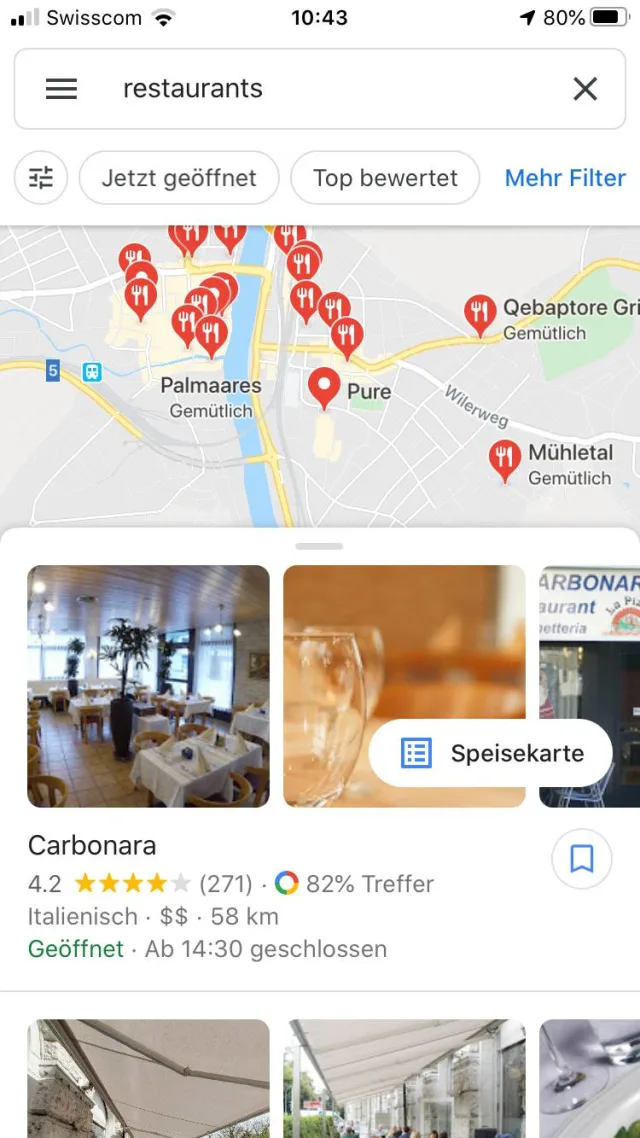Screen dimensions: 640x1138
Task: Apply the Jetzt geöffnet filter
Action: [179, 178]
